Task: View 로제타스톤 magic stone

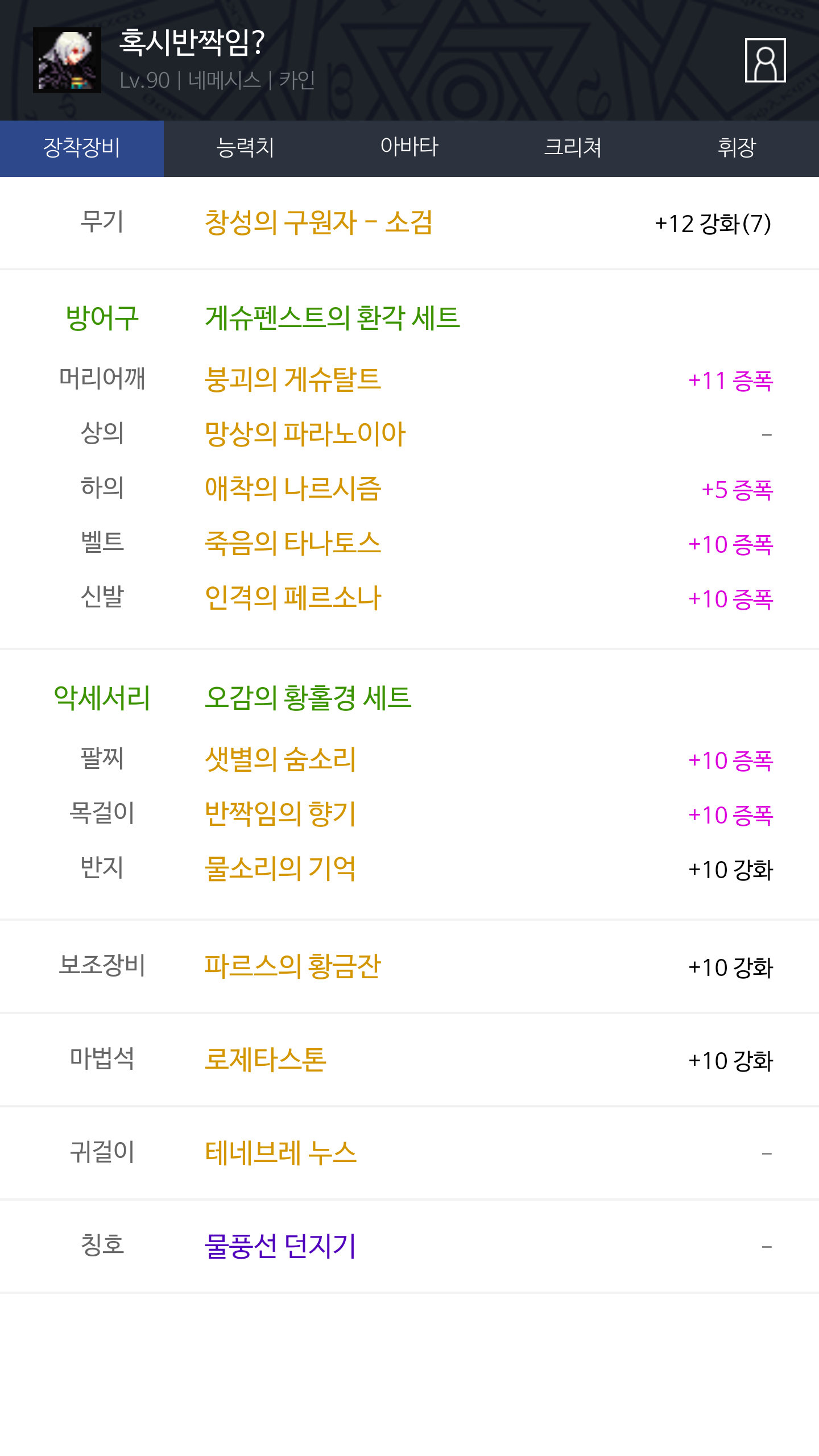Action: point(266,1059)
